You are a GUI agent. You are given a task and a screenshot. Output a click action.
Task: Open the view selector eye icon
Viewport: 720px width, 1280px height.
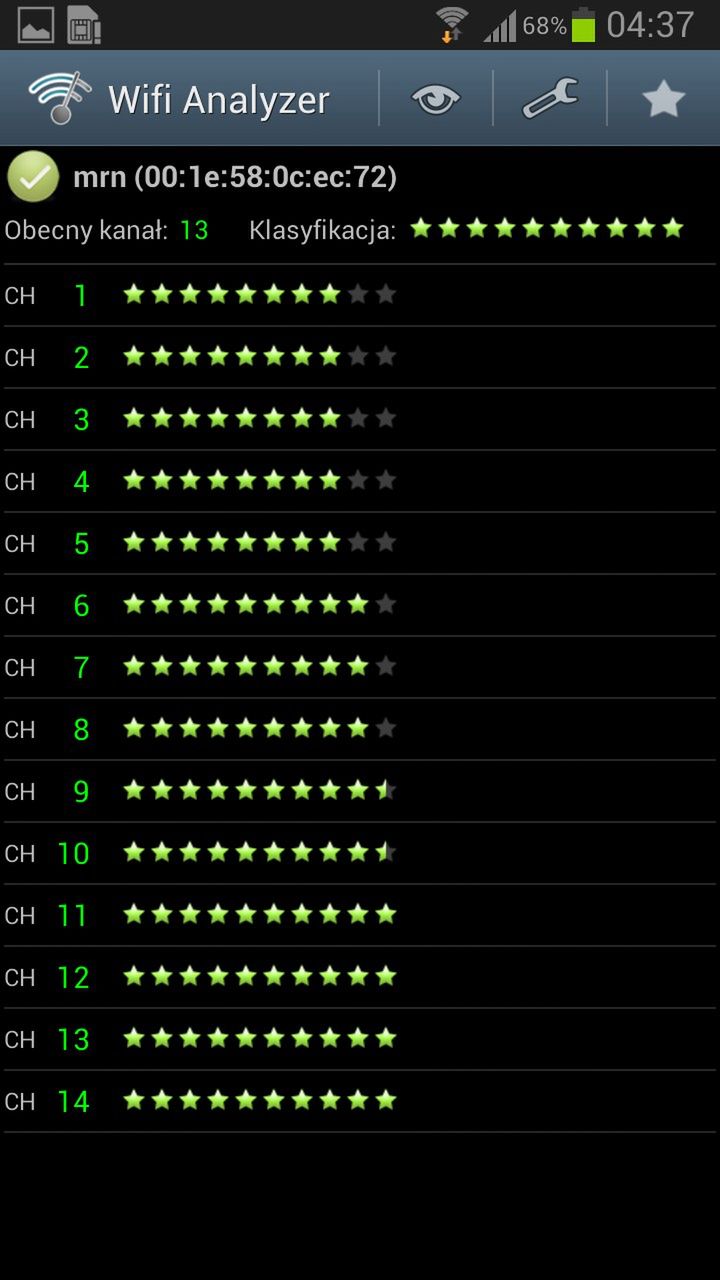pyautogui.click(x=436, y=99)
